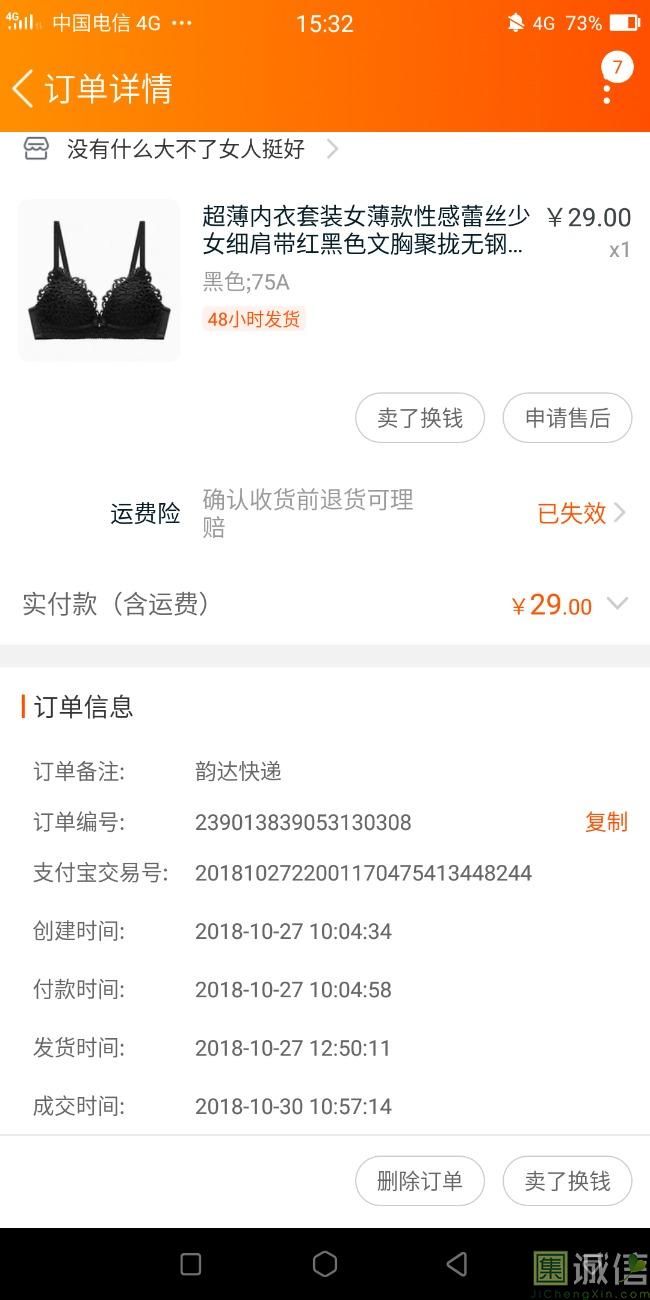Open the system recent apps button
Image resolution: width=650 pixels, height=1300 pixels.
point(191,1264)
